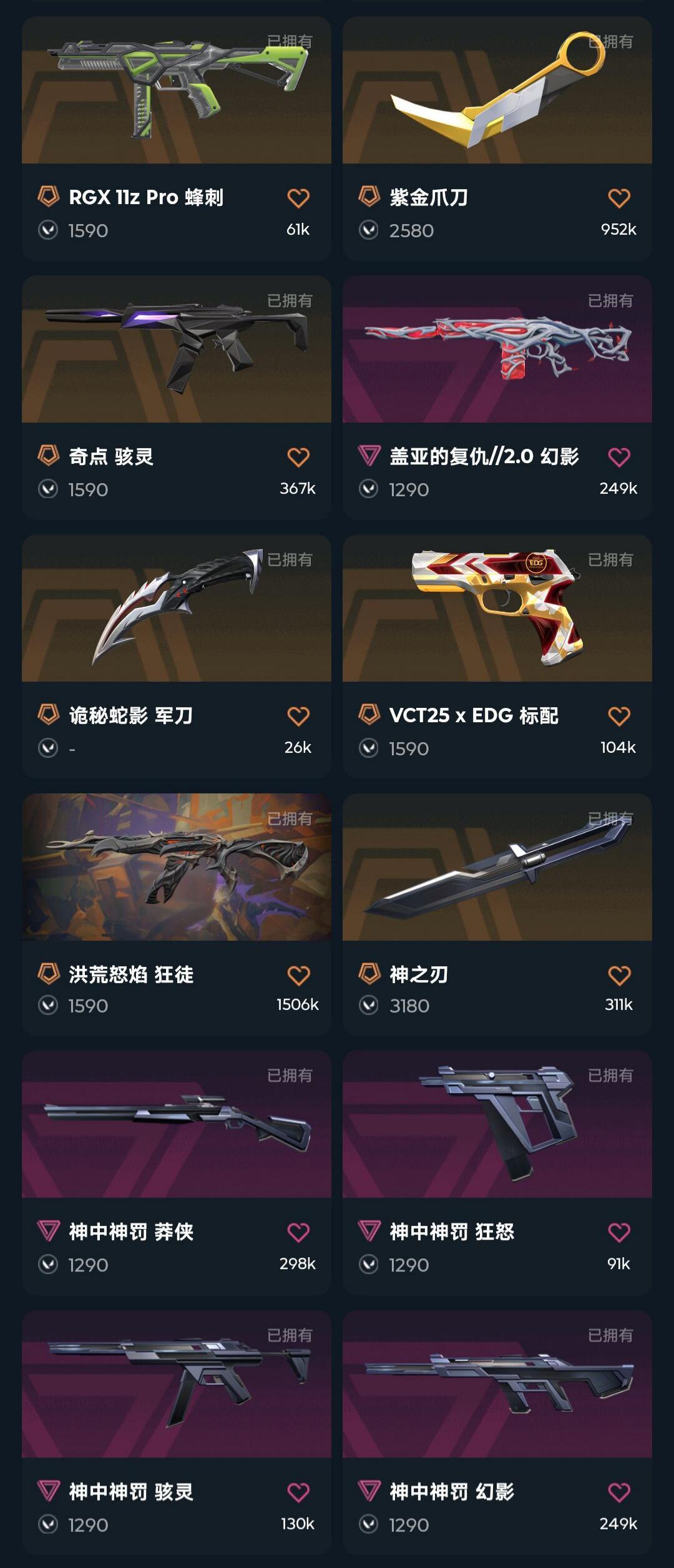This screenshot has height=1568, width=674.
Task: Open the RGX 11z Pro 蜂刺 skin card
Action: coord(176,91)
